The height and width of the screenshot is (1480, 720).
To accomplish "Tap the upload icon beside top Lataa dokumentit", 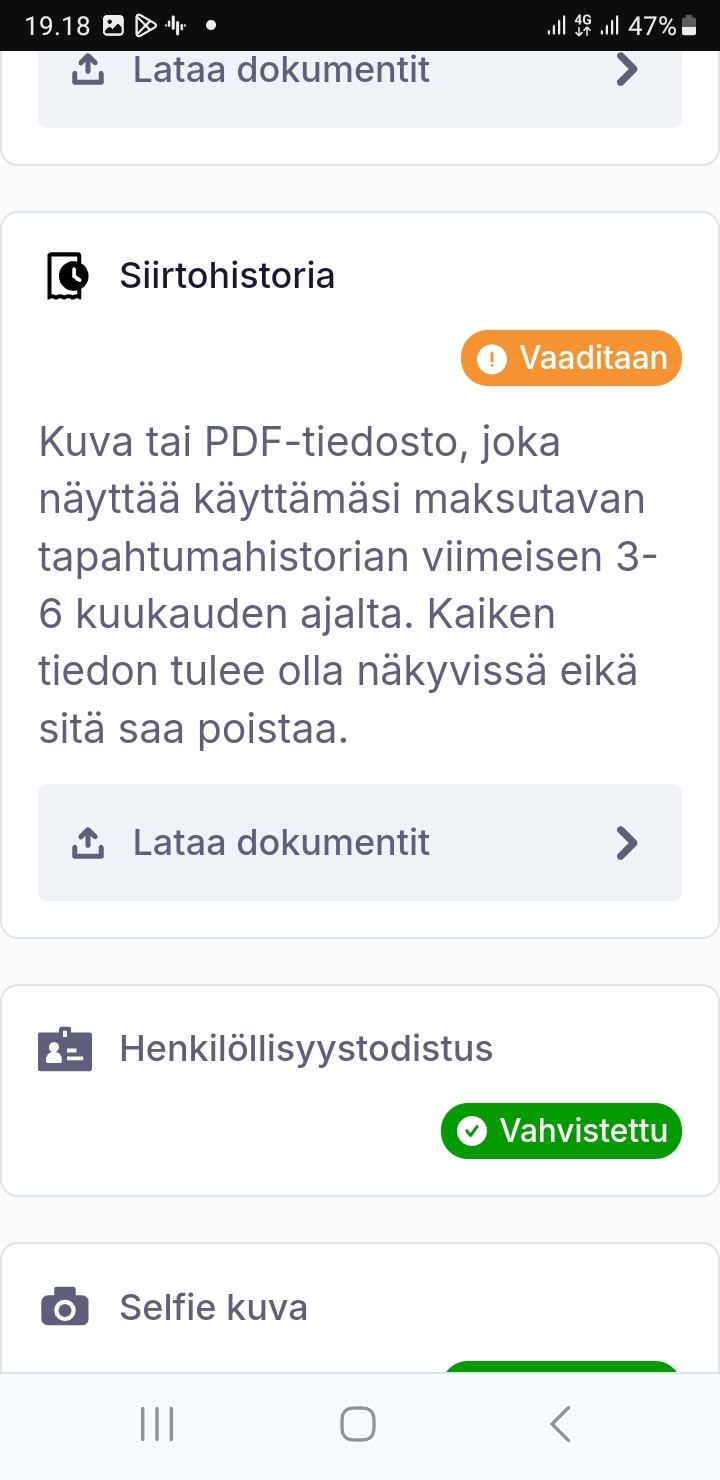I will coord(88,69).
